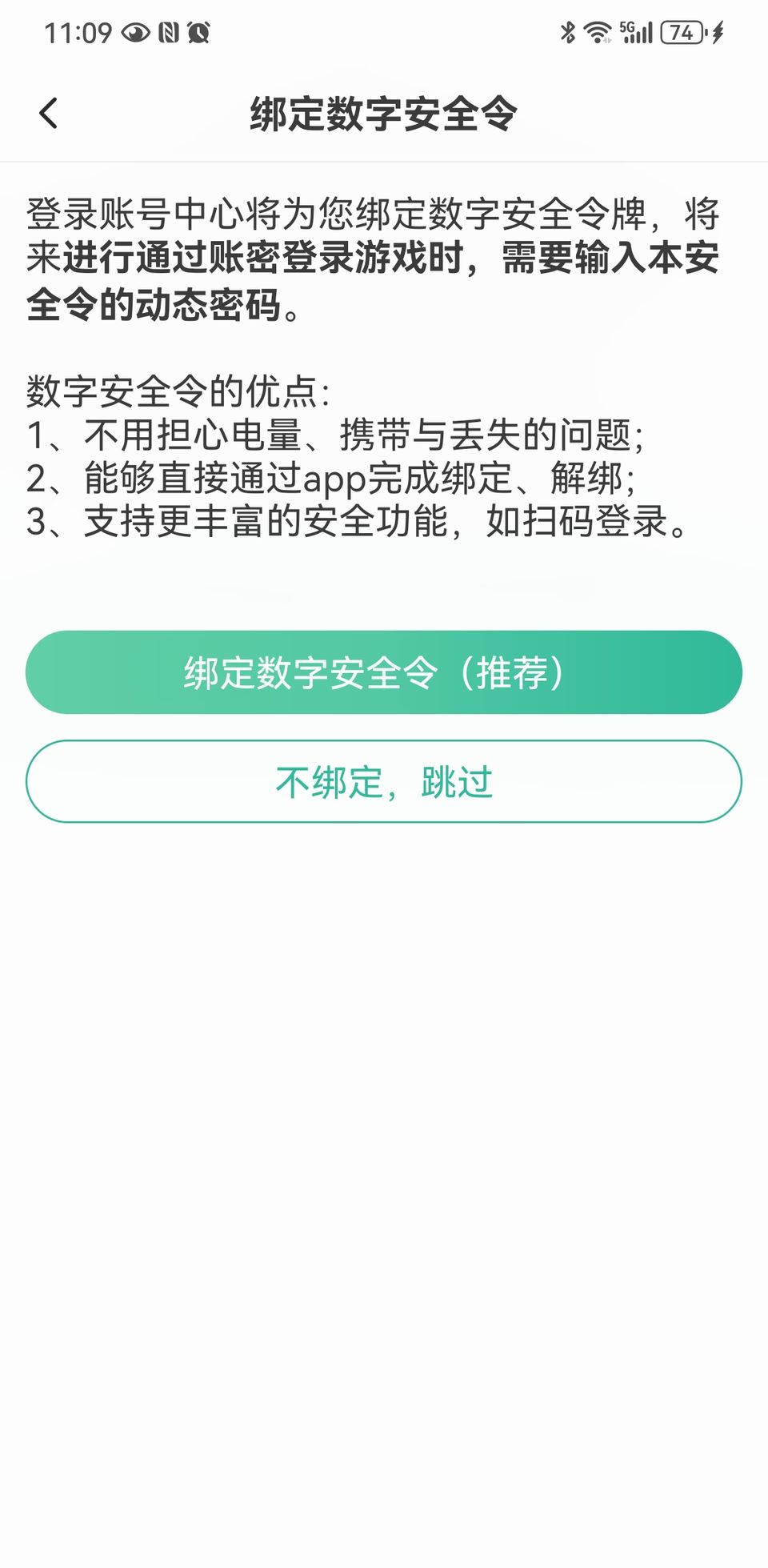Skip binding via 不绑定，跳过

click(384, 781)
